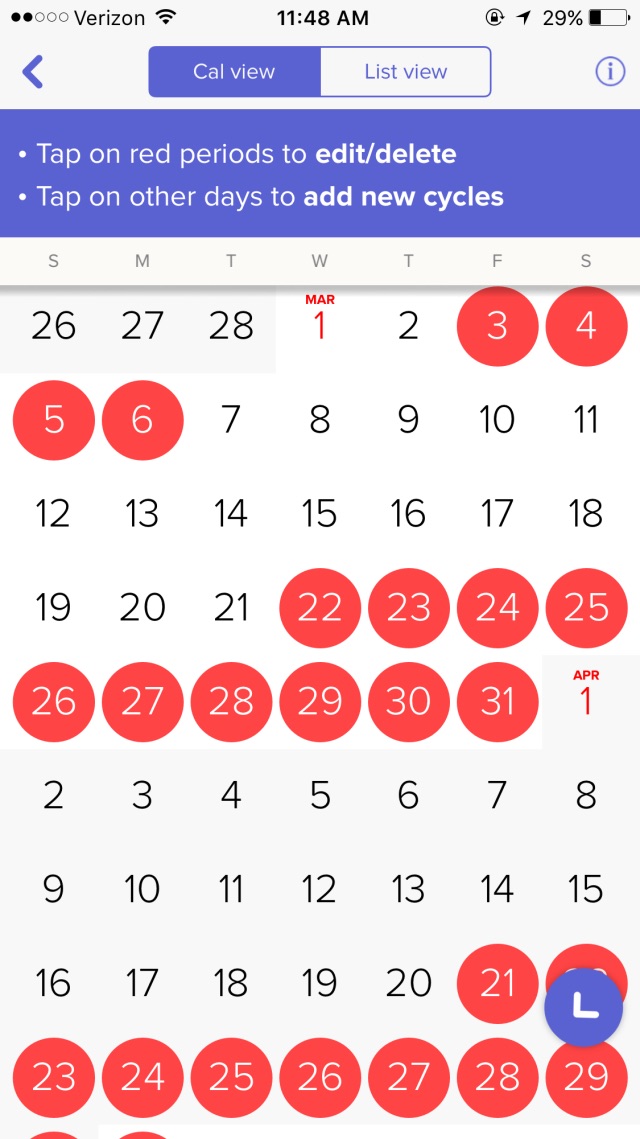The width and height of the screenshot is (640, 1139).
Task: Select April 18 to add cycle
Action: point(231,984)
